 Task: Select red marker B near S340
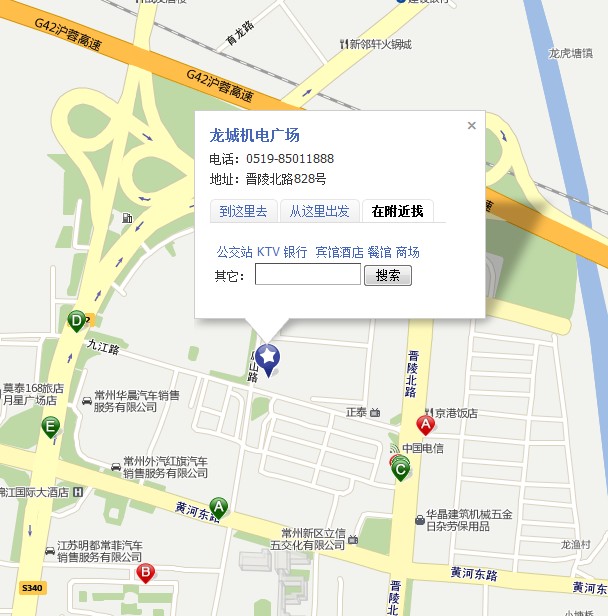coord(145,573)
